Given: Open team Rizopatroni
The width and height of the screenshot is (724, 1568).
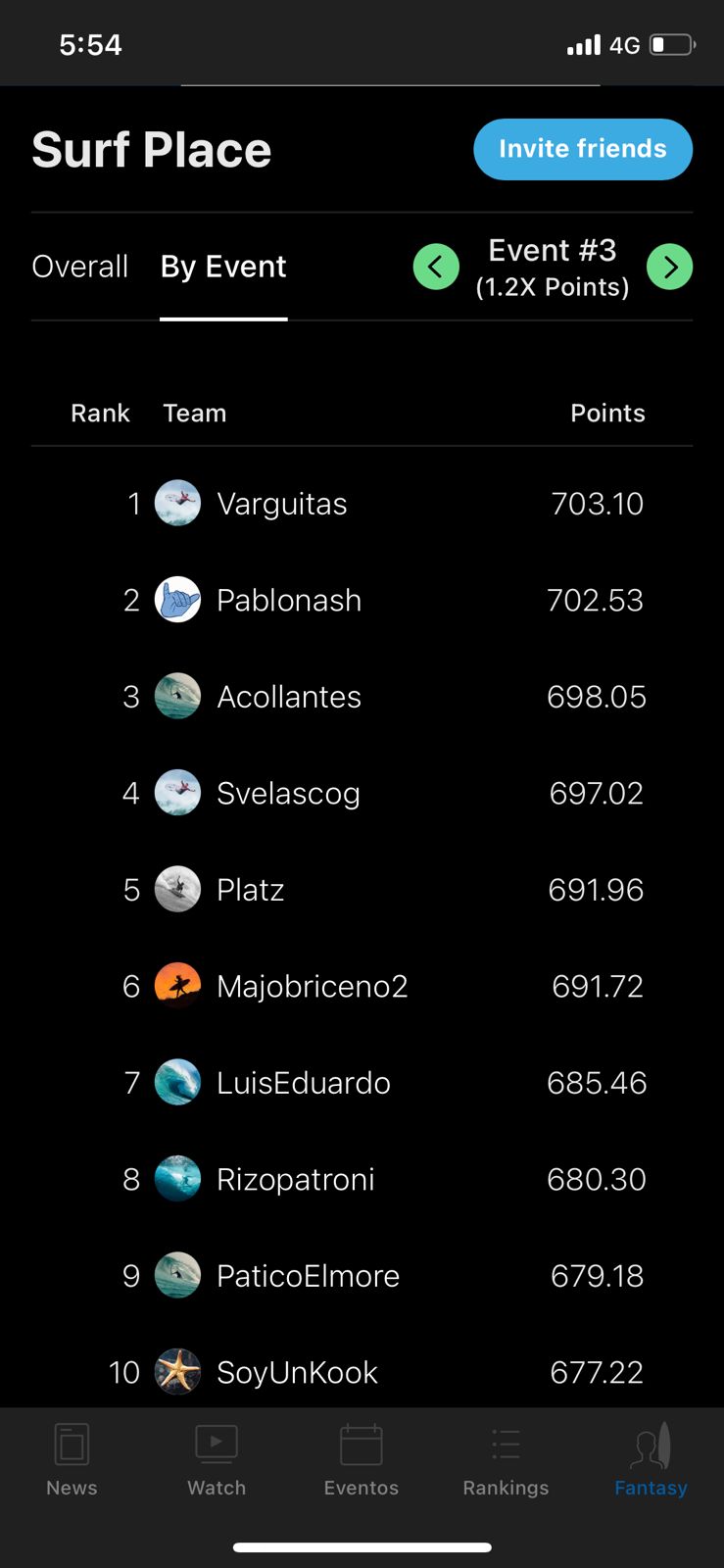Looking at the screenshot, I should click(x=362, y=1179).
